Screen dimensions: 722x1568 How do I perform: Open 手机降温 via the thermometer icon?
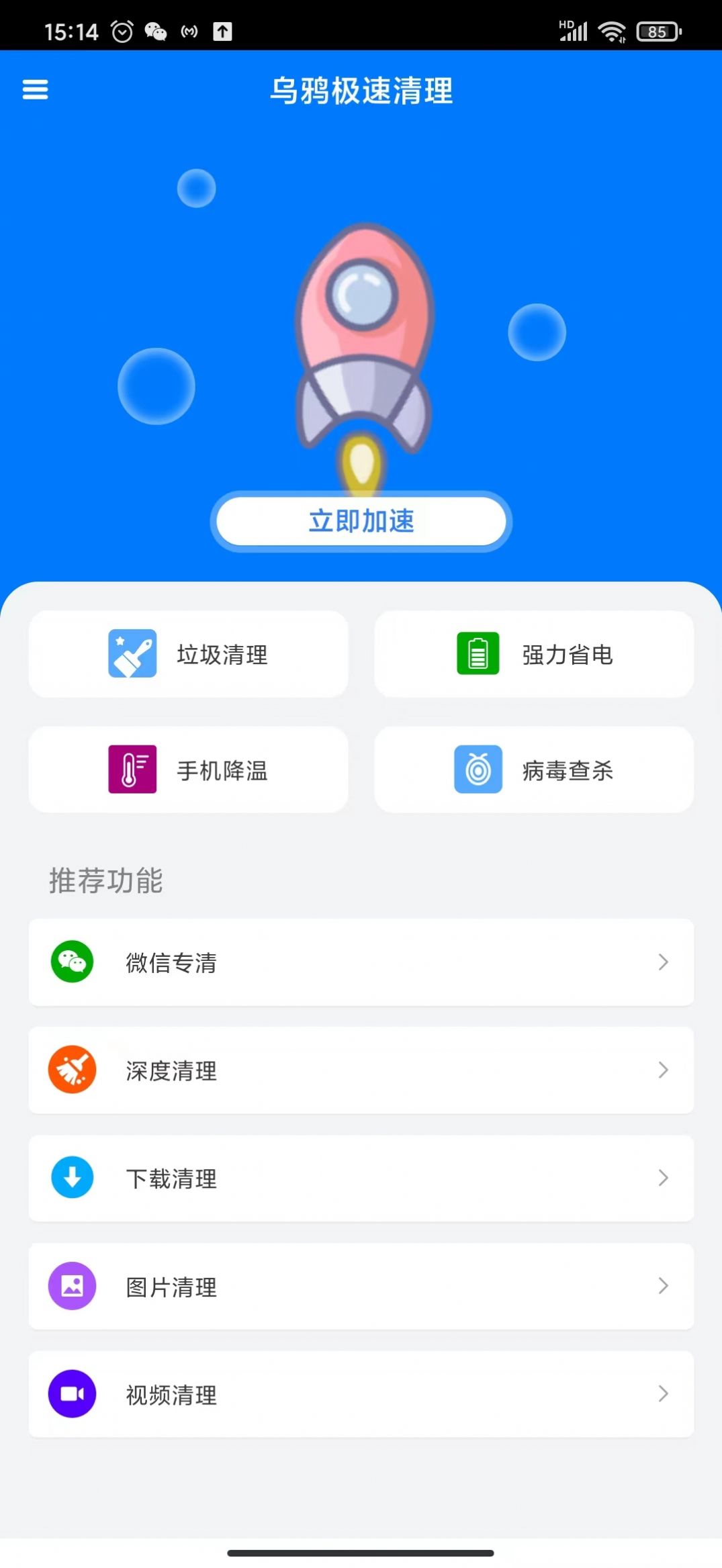pyautogui.click(x=132, y=770)
